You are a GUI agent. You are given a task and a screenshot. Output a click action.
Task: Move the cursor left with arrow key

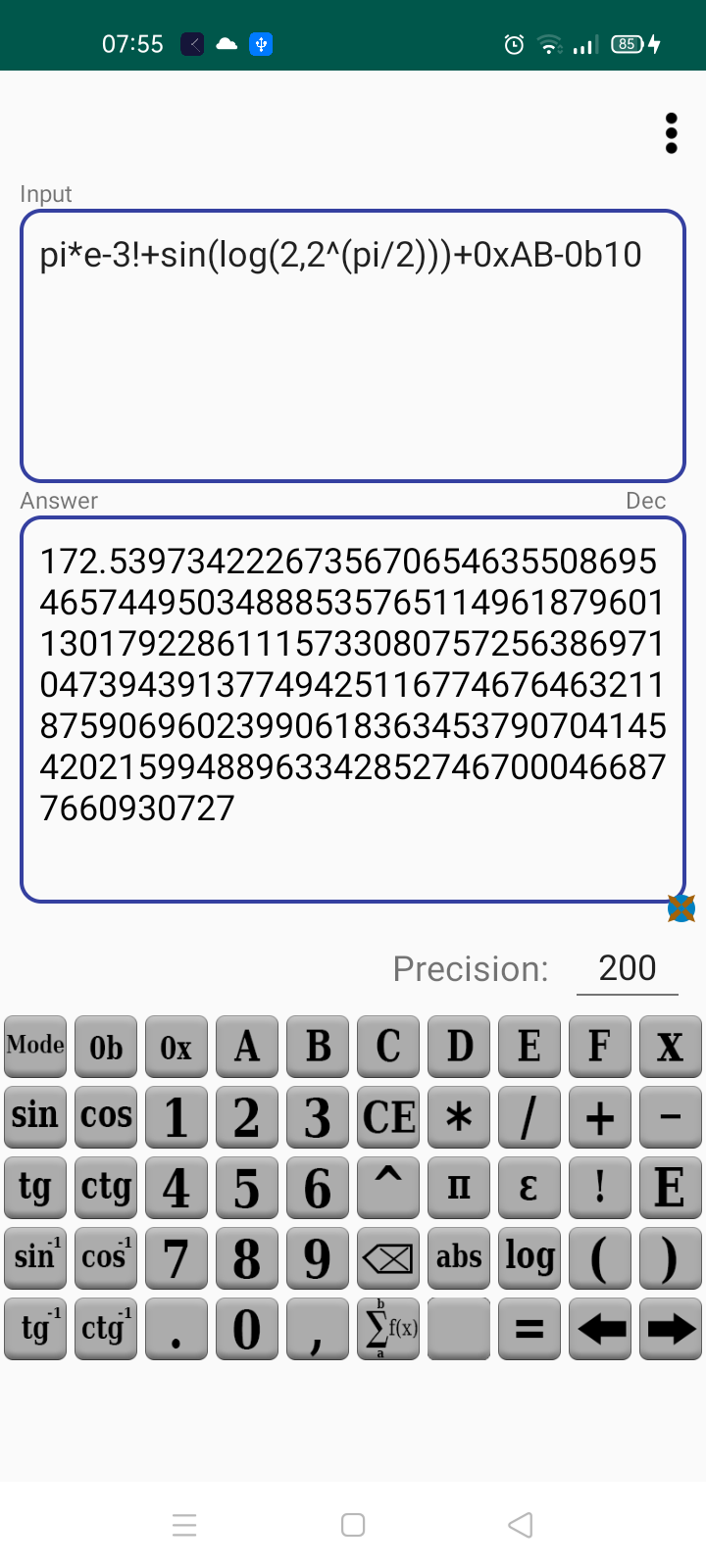point(600,1328)
